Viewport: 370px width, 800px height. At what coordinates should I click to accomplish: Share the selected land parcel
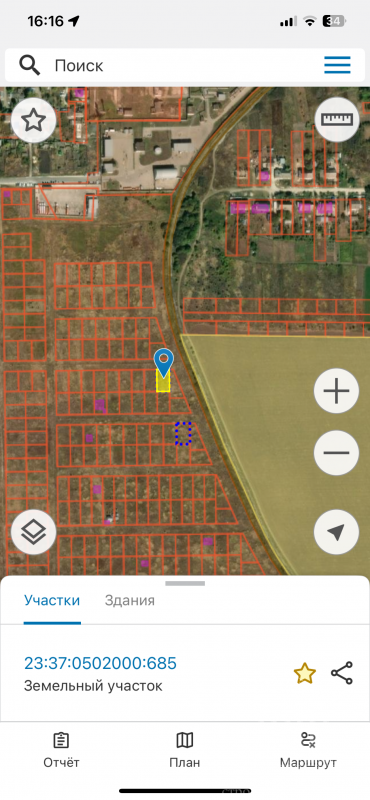tap(341, 673)
